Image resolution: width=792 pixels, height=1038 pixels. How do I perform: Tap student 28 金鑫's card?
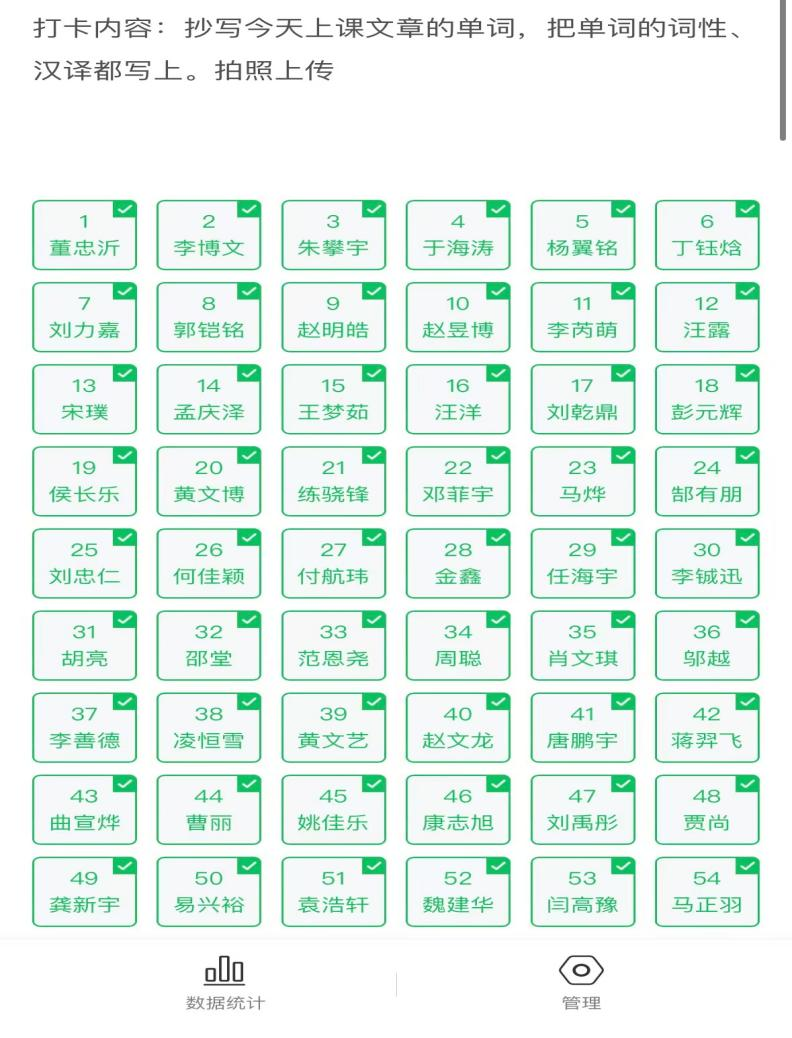(458, 564)
